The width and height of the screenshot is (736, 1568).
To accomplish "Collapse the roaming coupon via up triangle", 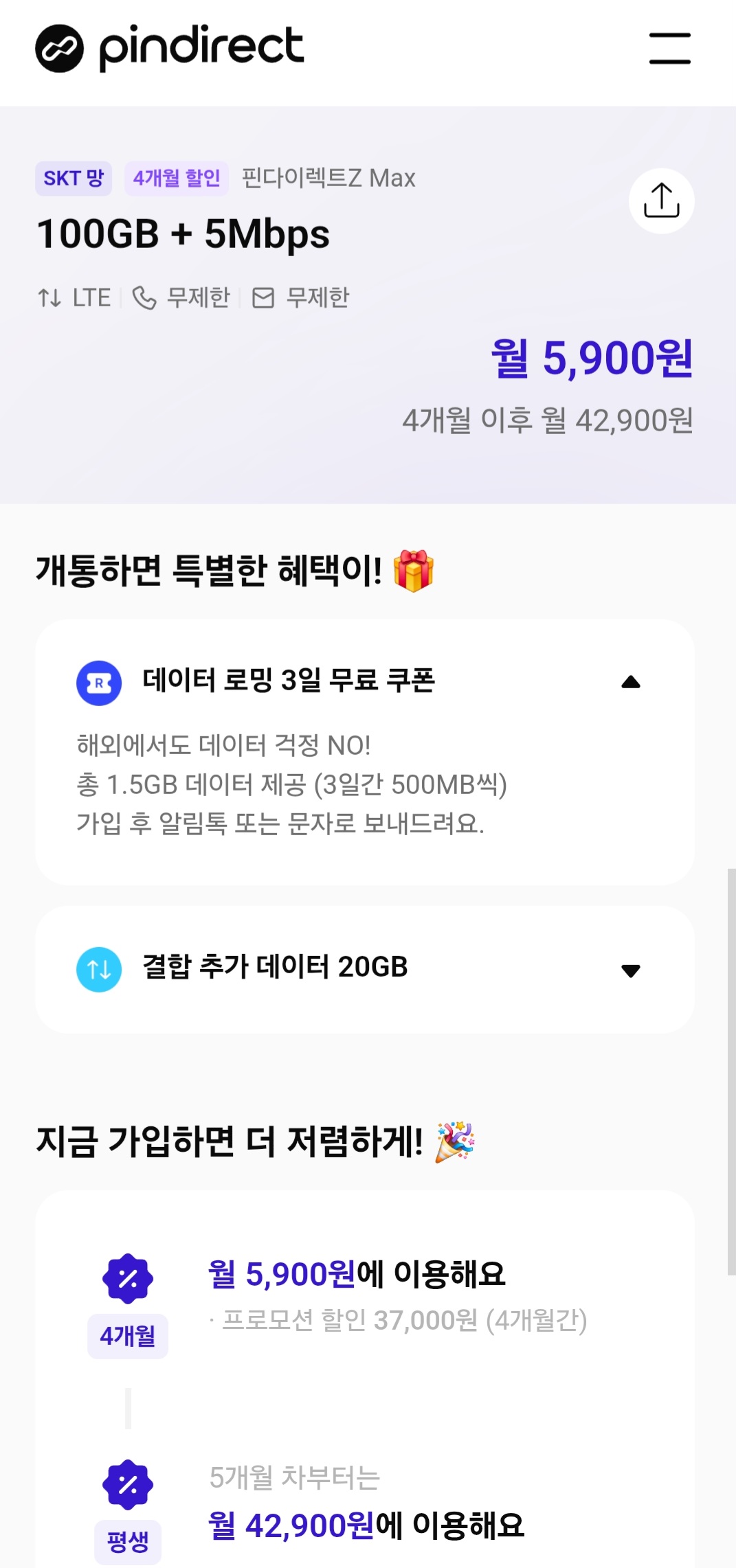I will pos(630,681).
